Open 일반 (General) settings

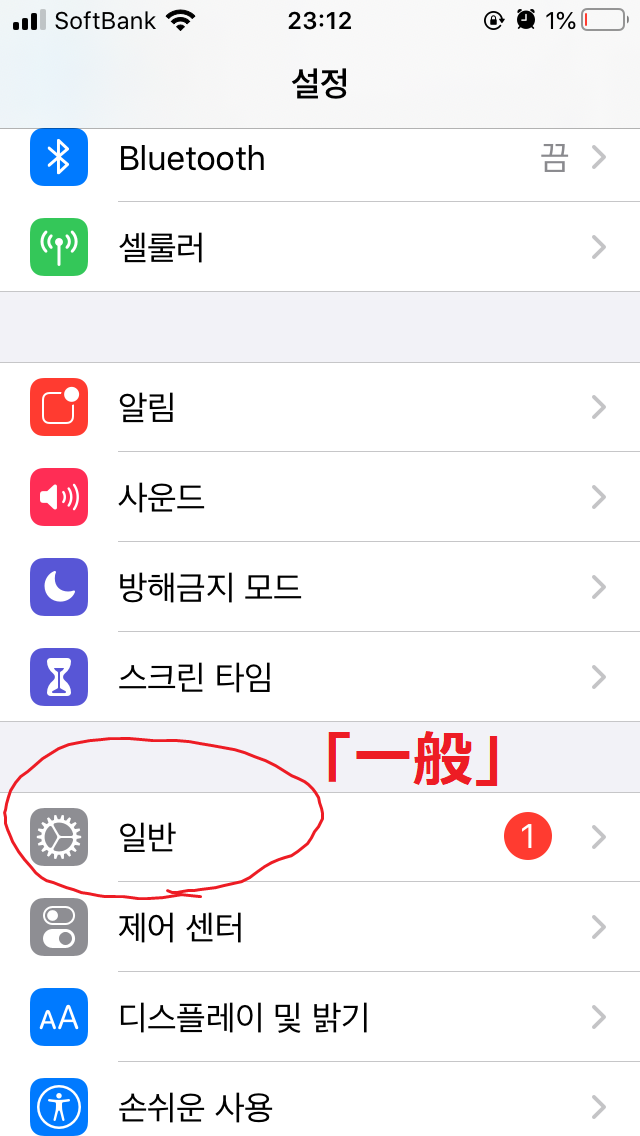point(320,837)
